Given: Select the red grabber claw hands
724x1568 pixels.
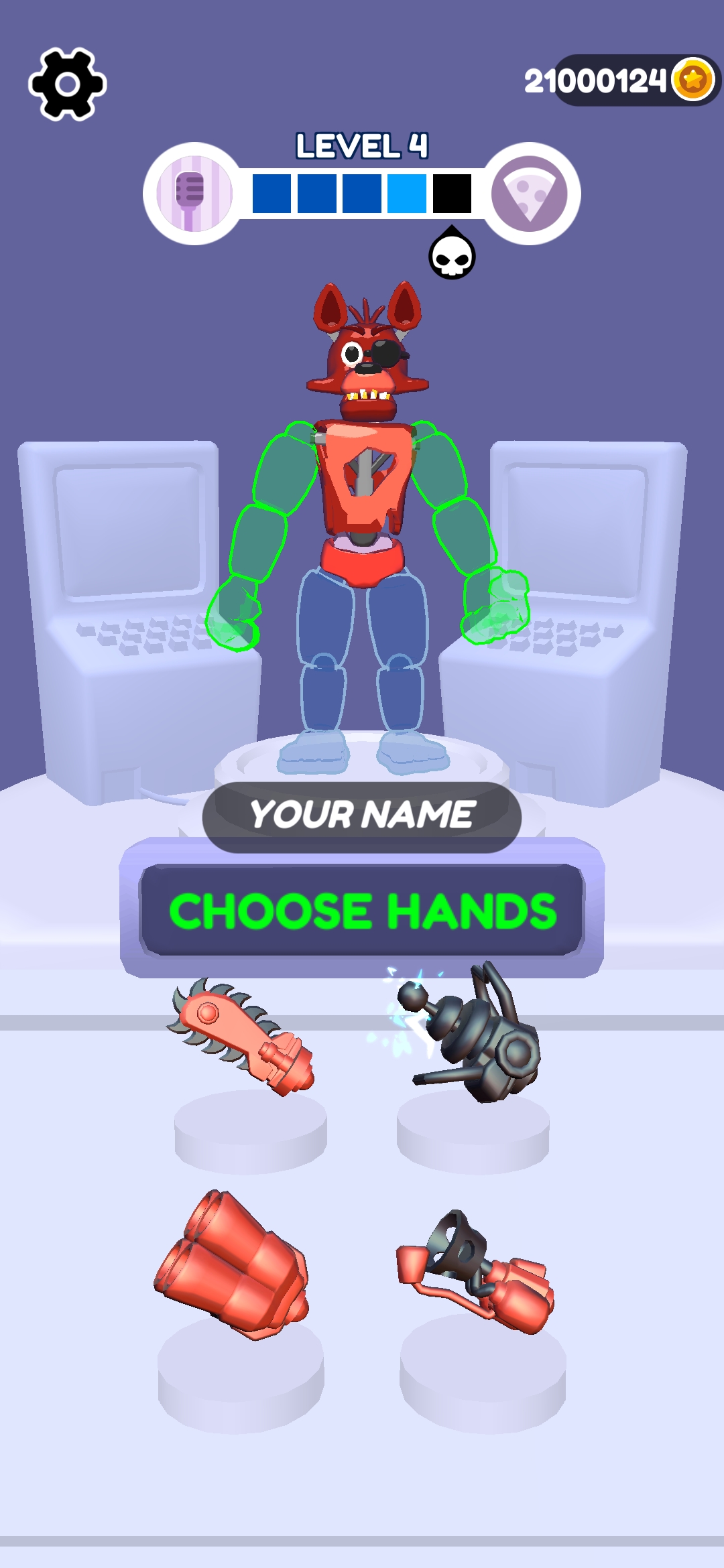Looking at the screenshot, I should pos(477,1272).
